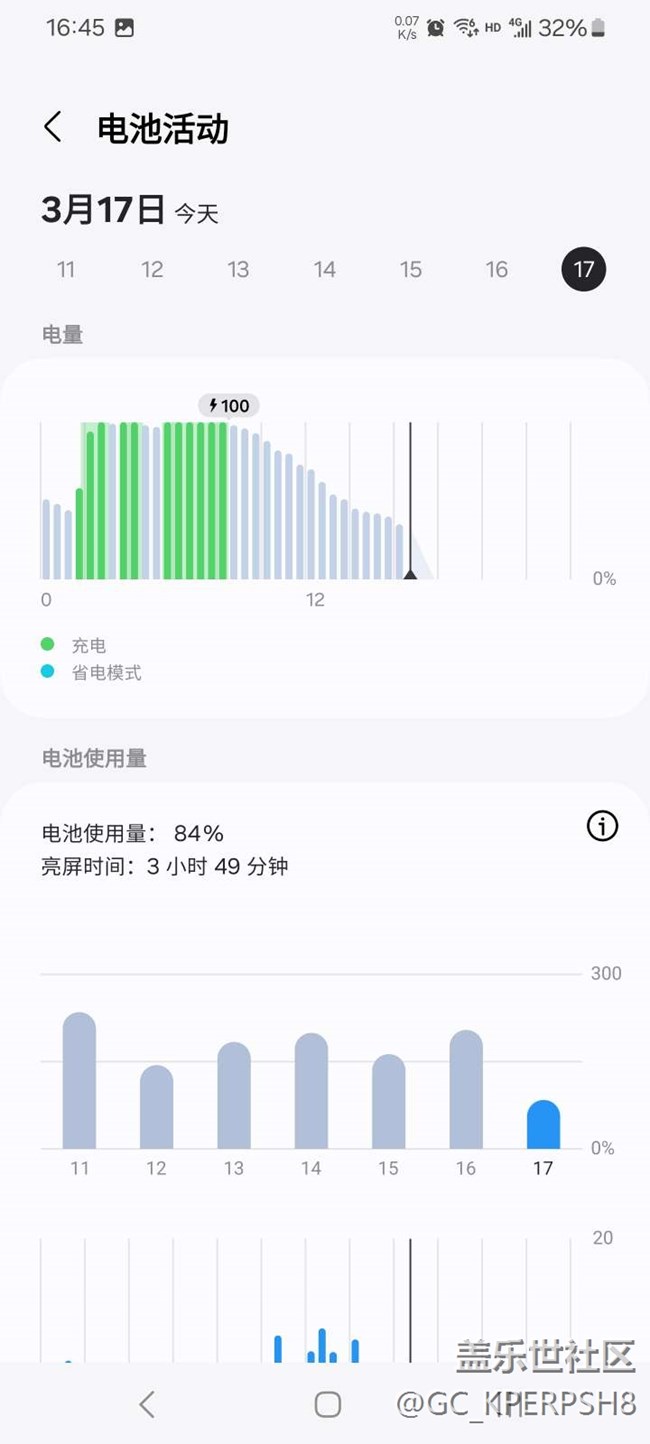Select date 16 in the date row
650x1444 pixels.
[x=497, y=270]
